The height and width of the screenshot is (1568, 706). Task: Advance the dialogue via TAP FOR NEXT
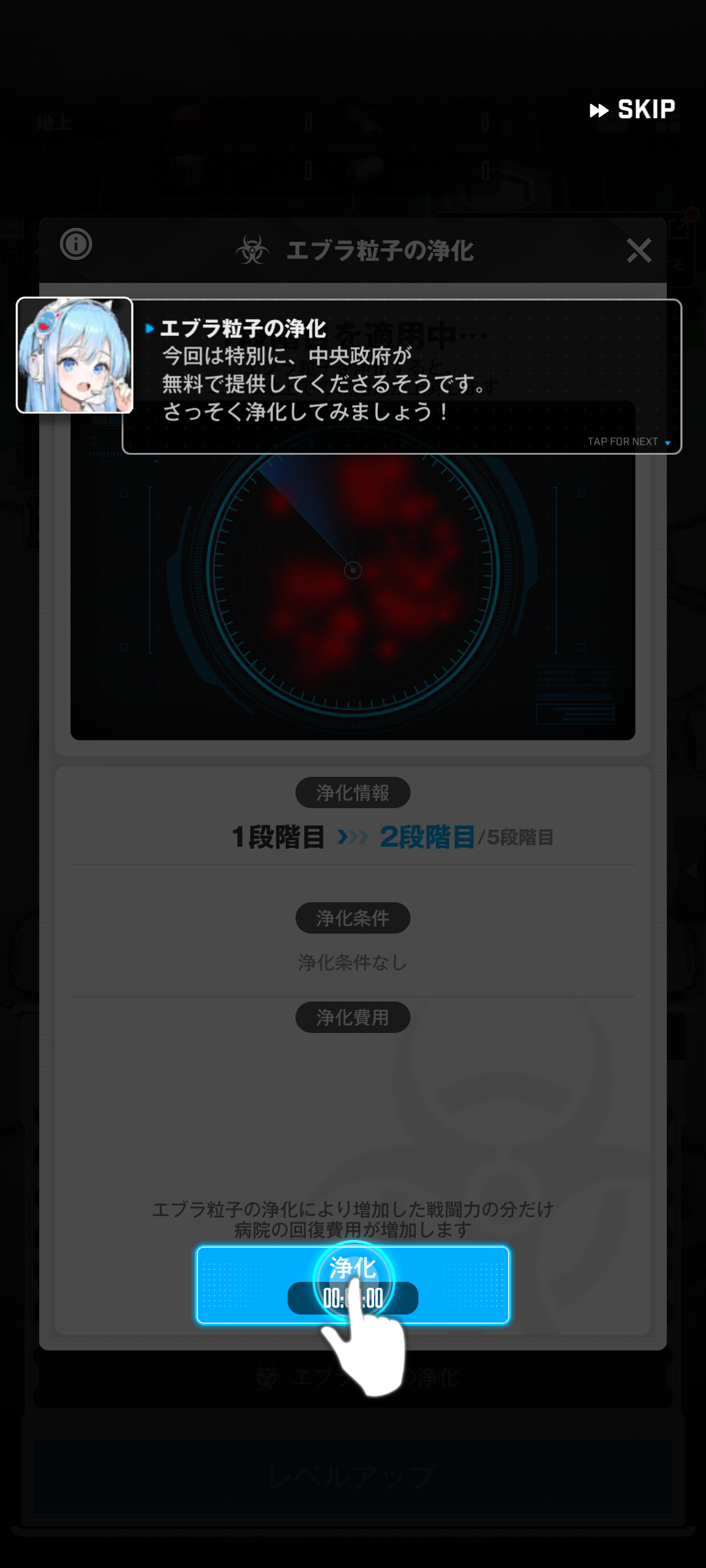tap(629, 442)
